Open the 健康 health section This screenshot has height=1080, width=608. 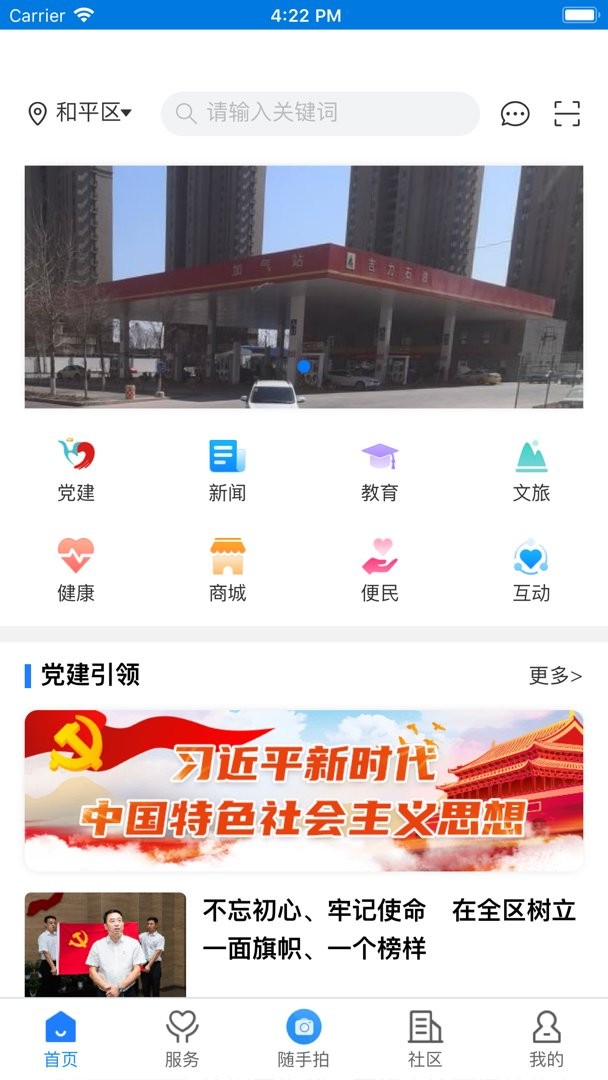point(76,569)
